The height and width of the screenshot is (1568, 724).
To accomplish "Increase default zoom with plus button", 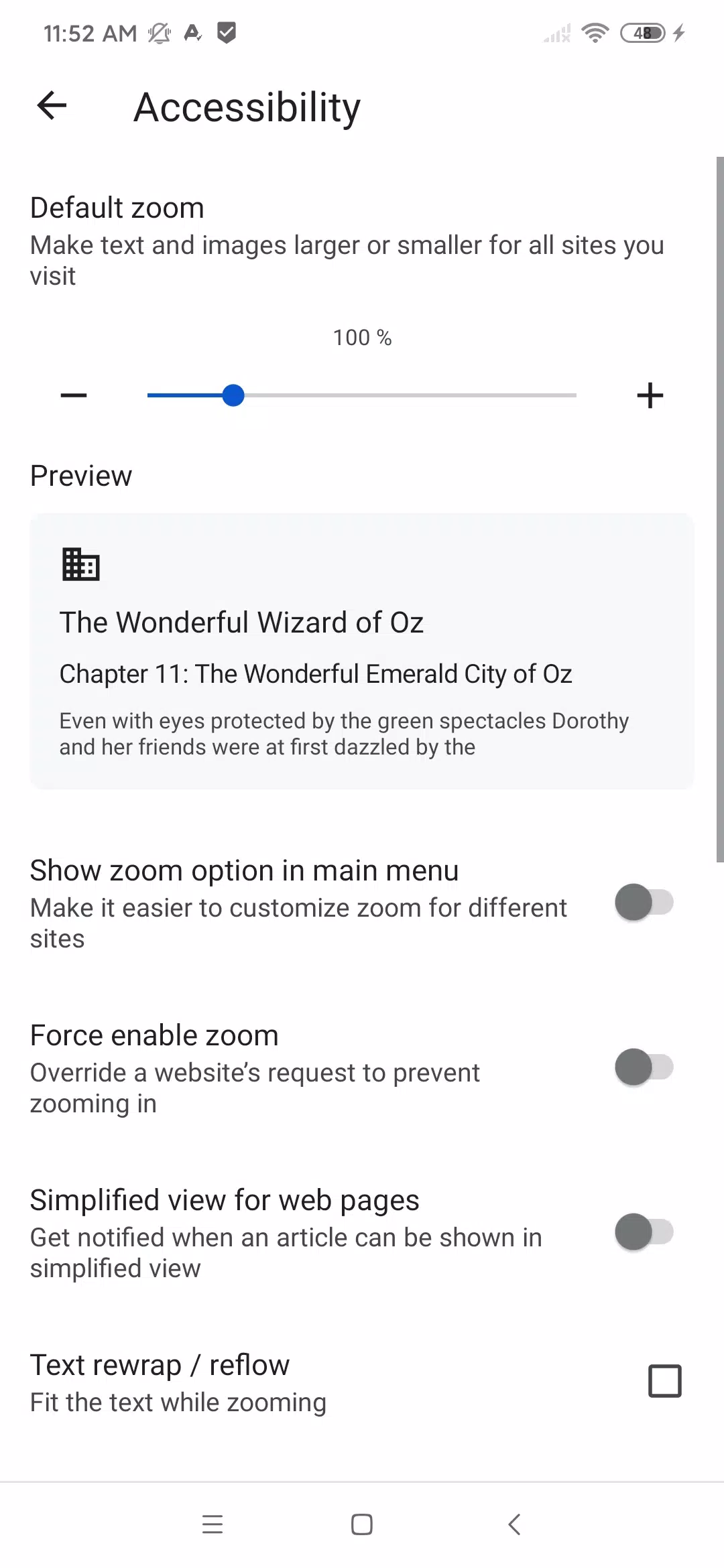I will pyautogui.click(x=650, y=395).
